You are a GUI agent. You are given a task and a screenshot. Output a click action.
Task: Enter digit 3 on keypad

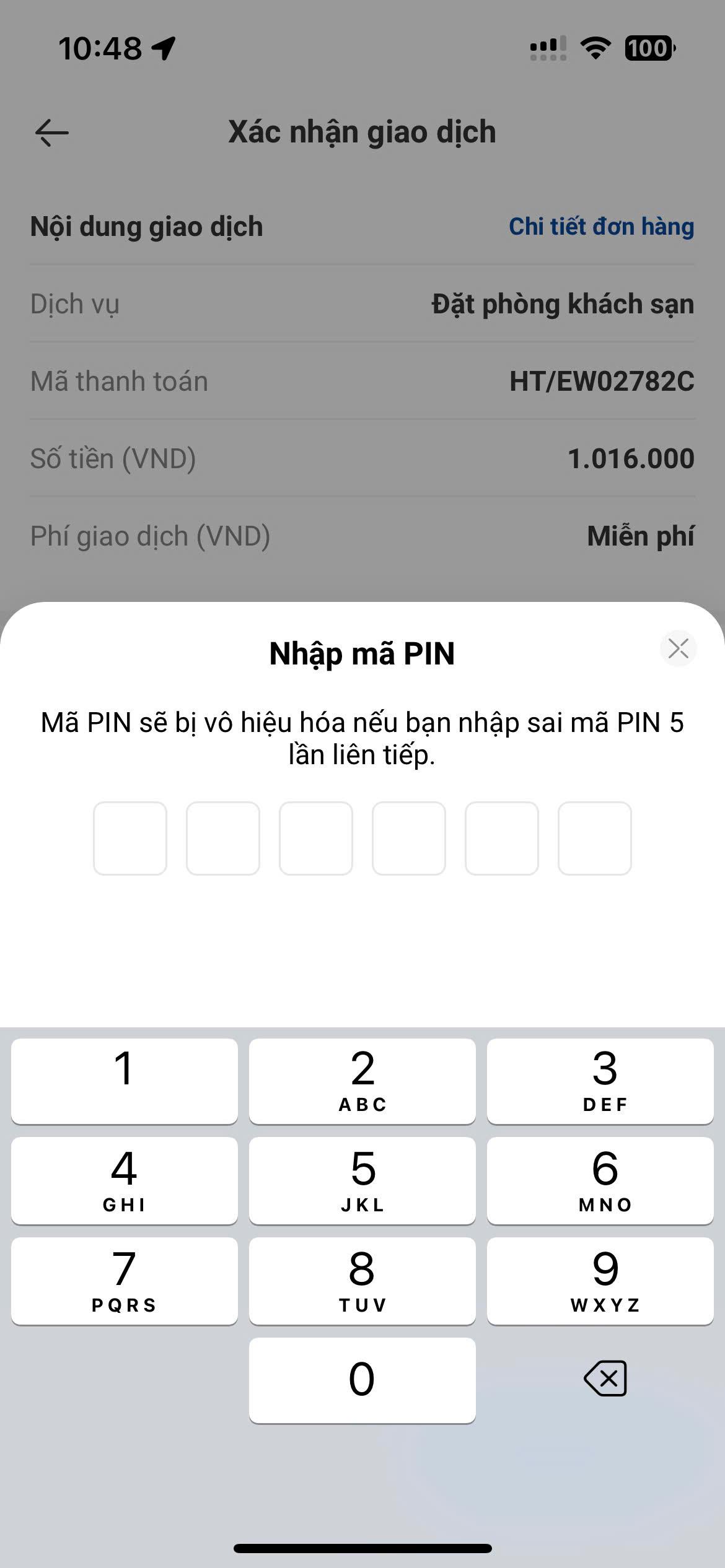pyautogui.click(x=600, y=1081)
